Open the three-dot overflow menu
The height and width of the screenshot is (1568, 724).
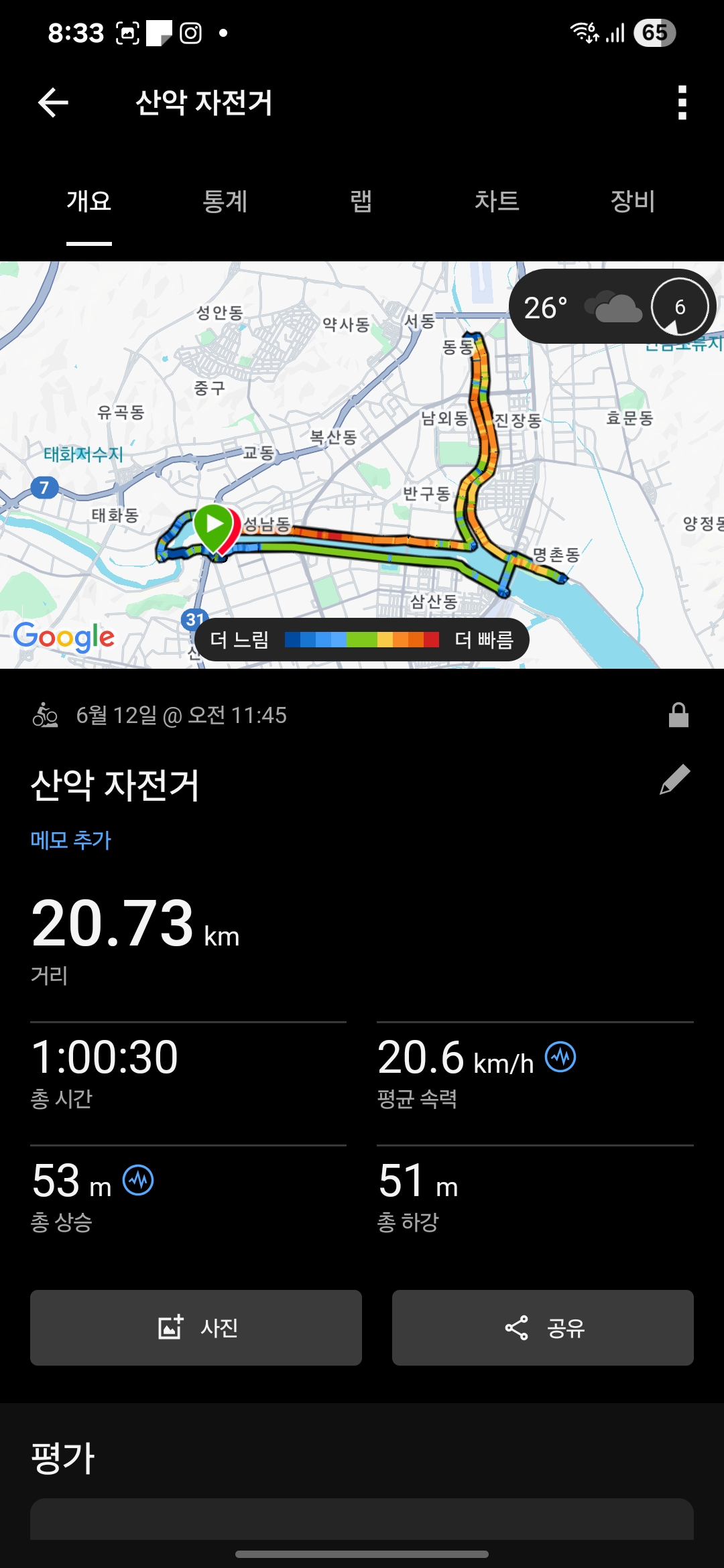pyautogui.click(x=682, y=103)
